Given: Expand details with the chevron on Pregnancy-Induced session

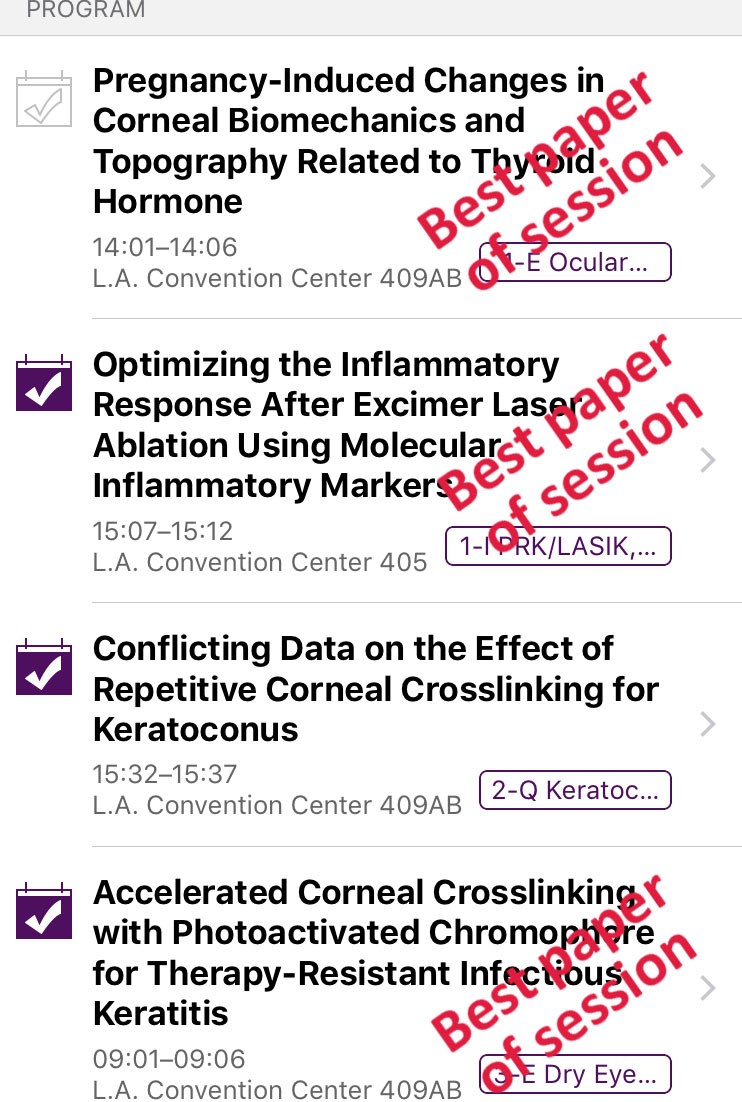Looking at the screenshot, I should tap(708, 176).
